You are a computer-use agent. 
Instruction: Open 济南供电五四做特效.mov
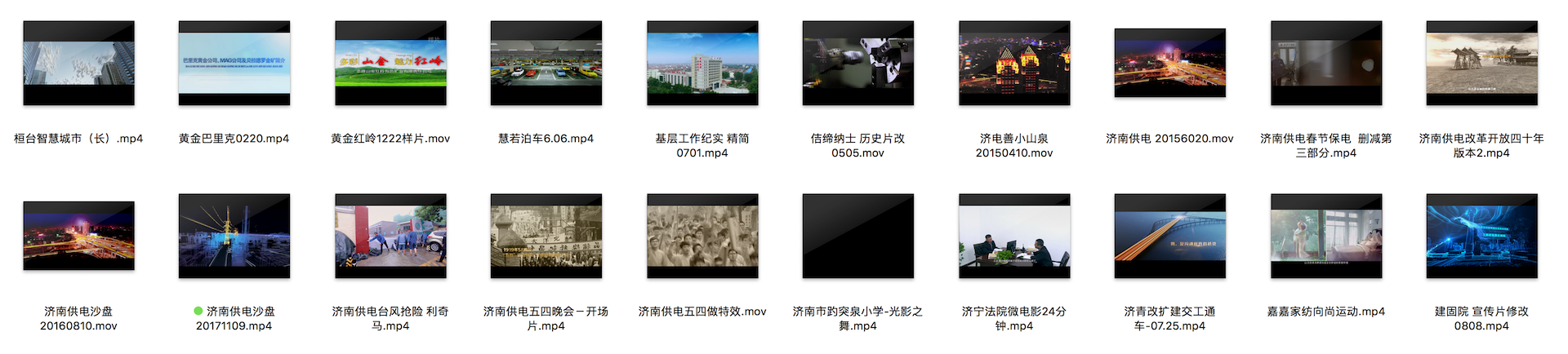point(702,237)
